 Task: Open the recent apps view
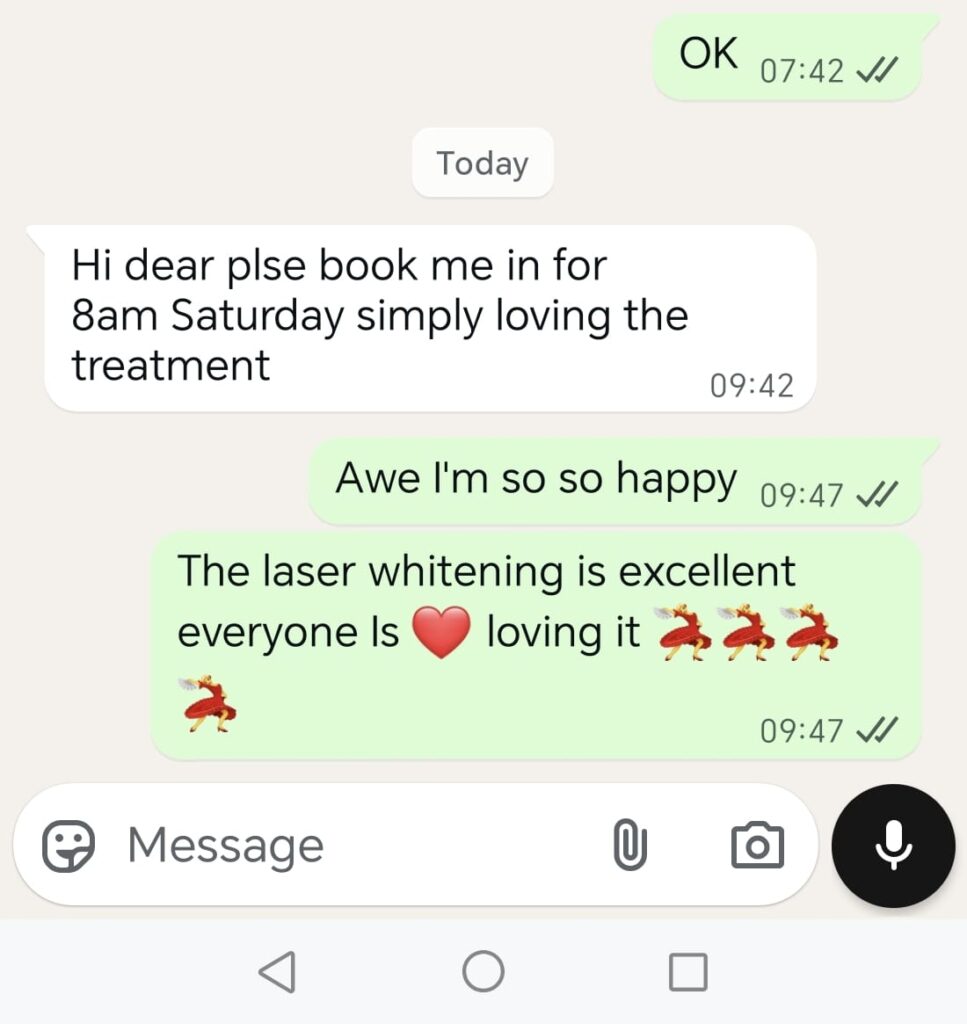(688, 971)
